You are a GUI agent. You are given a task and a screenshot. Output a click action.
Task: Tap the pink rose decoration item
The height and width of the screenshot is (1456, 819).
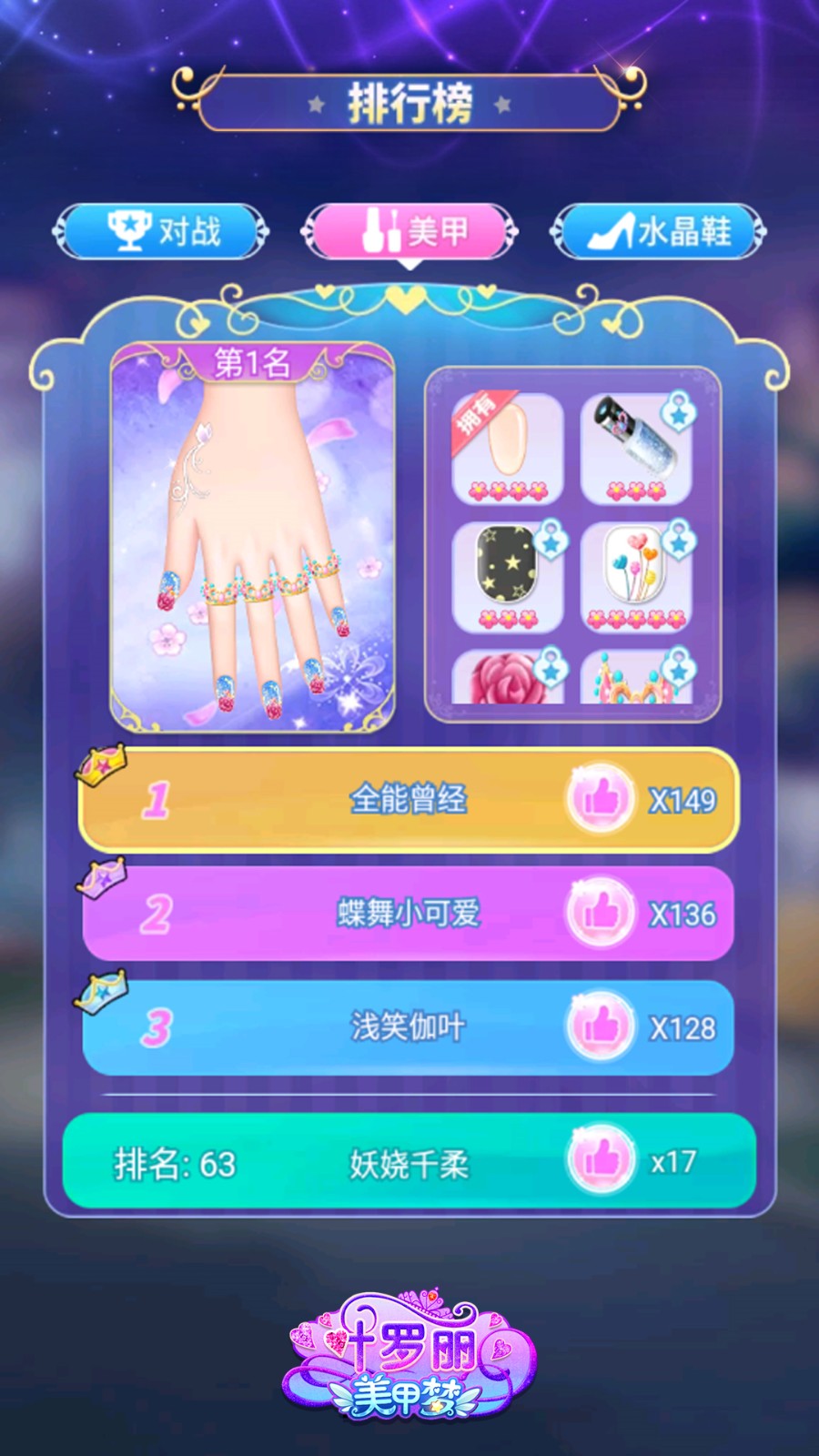point(508,678)
